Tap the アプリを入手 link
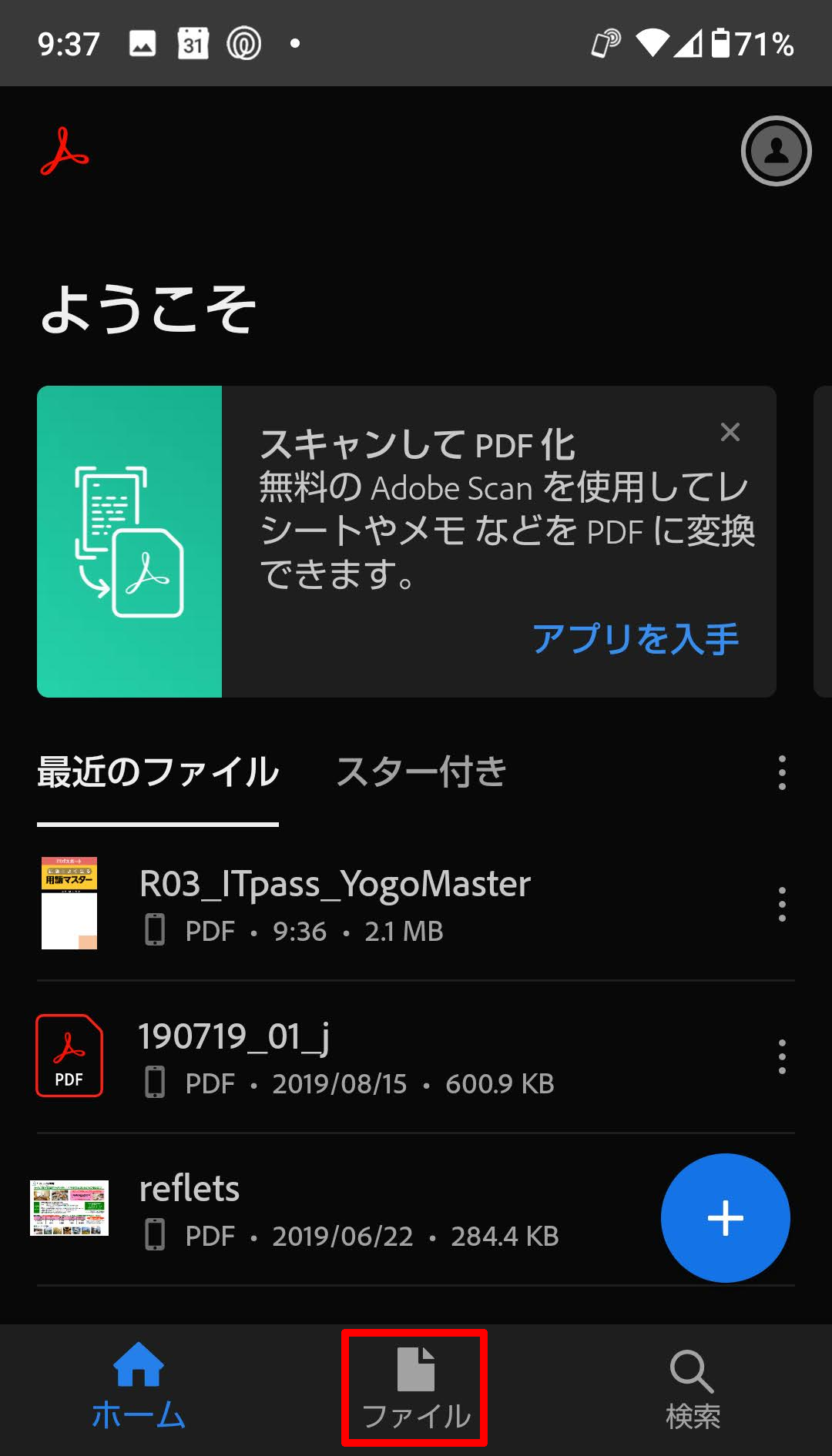 click(636, 639)
